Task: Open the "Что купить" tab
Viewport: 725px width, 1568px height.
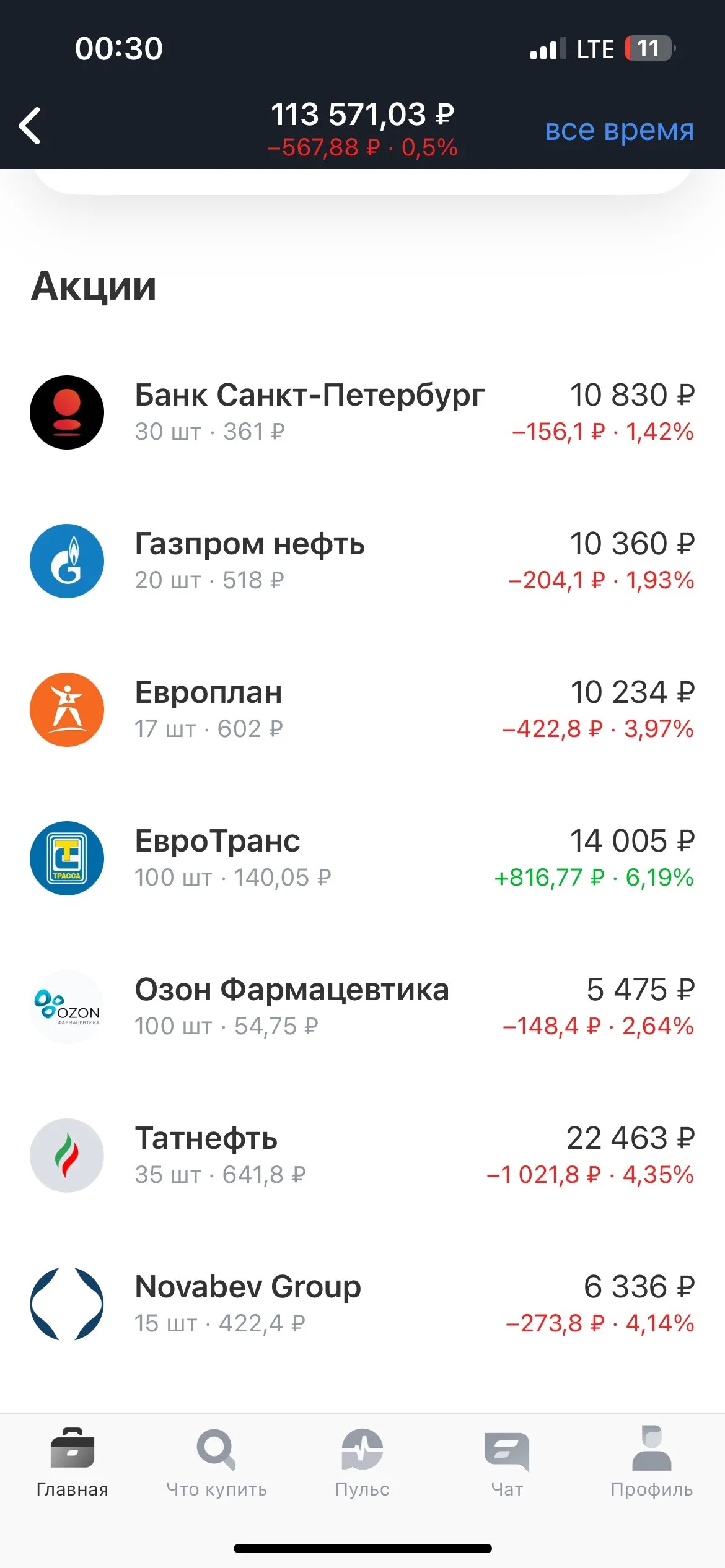Action: tap(217, 1463)
